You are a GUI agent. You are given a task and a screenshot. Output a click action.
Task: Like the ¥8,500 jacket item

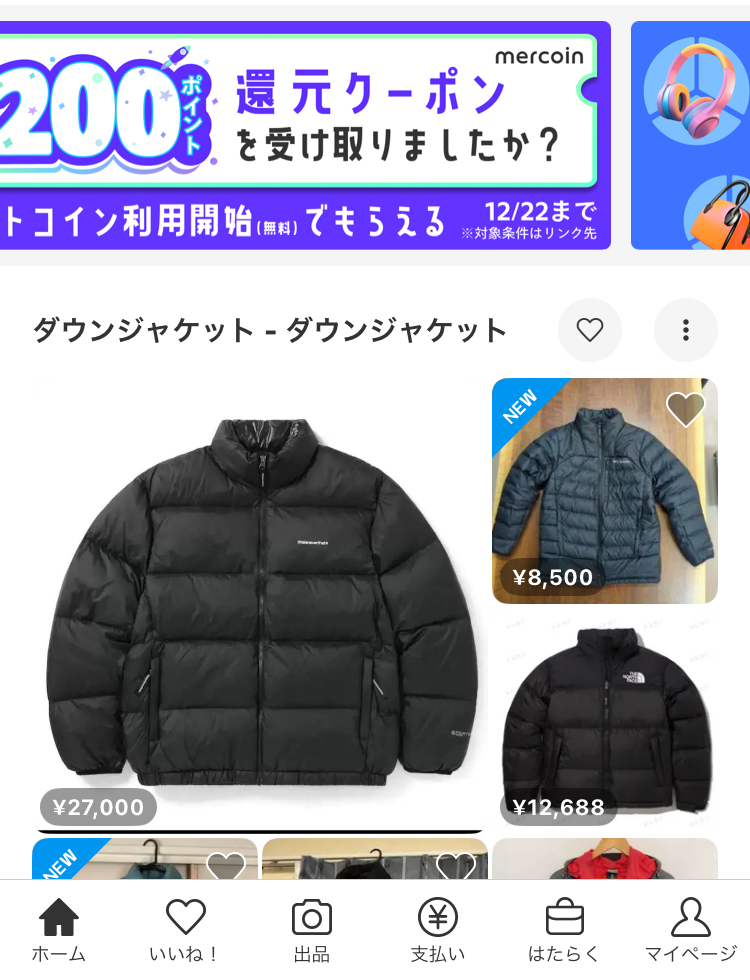(686, 409)
